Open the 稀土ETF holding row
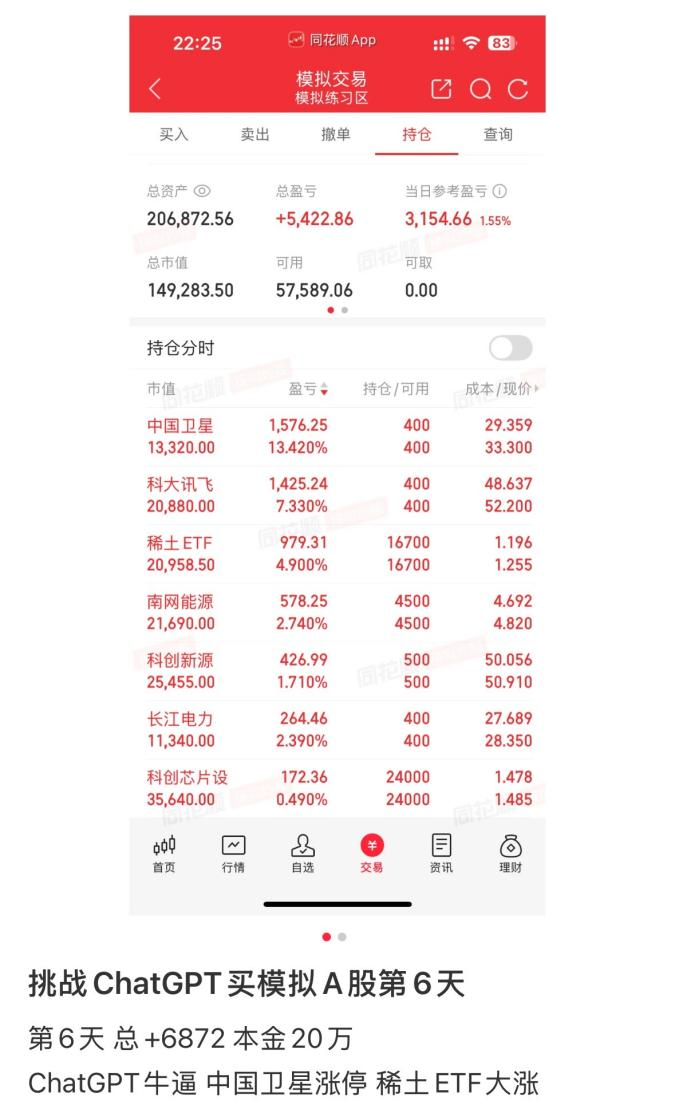The height and width of the screenshot is (1105, 675). pos(338,553)
